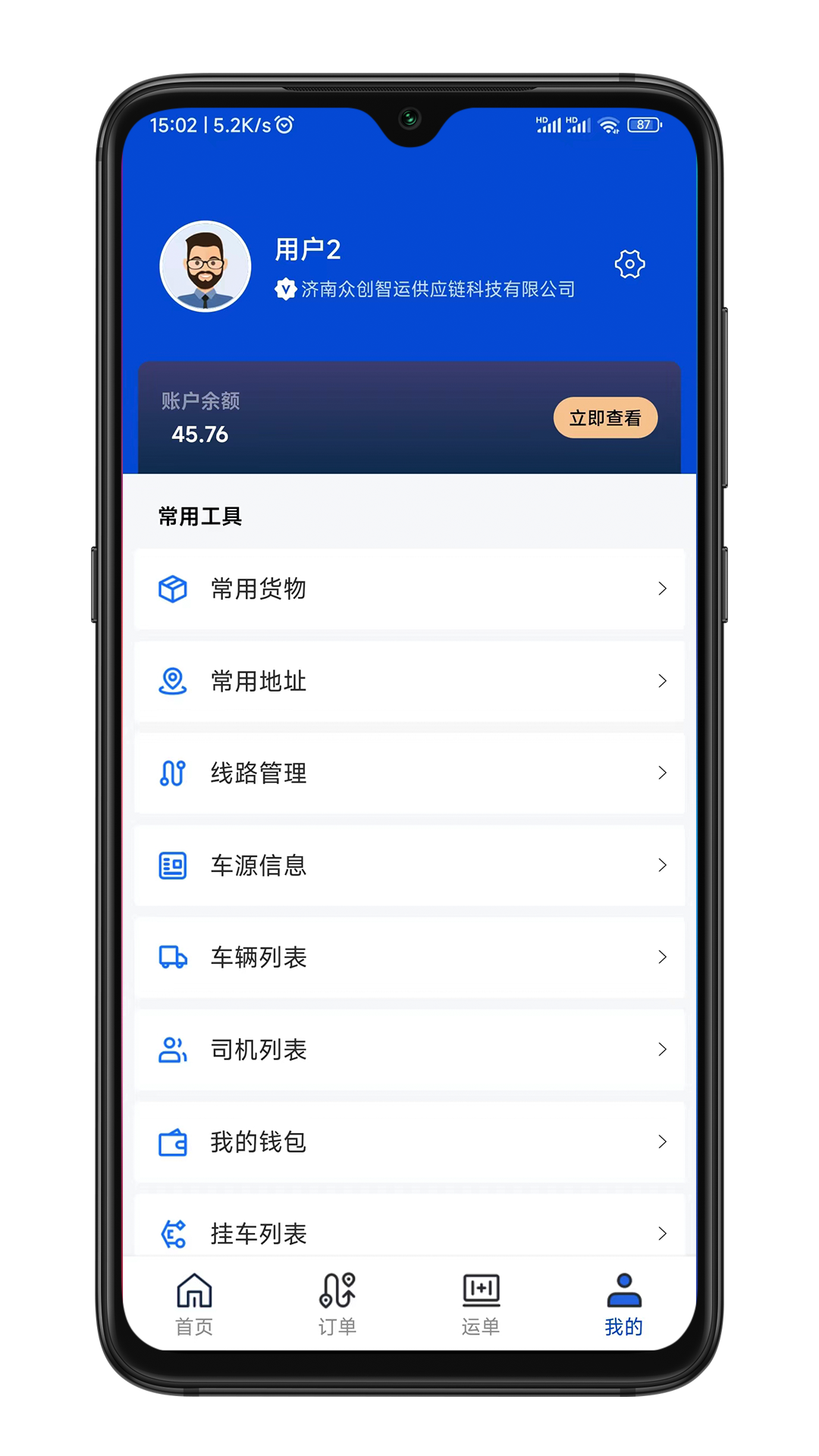Select 挂车列表
This screenshot has height=1456, width=819.
409,1232
